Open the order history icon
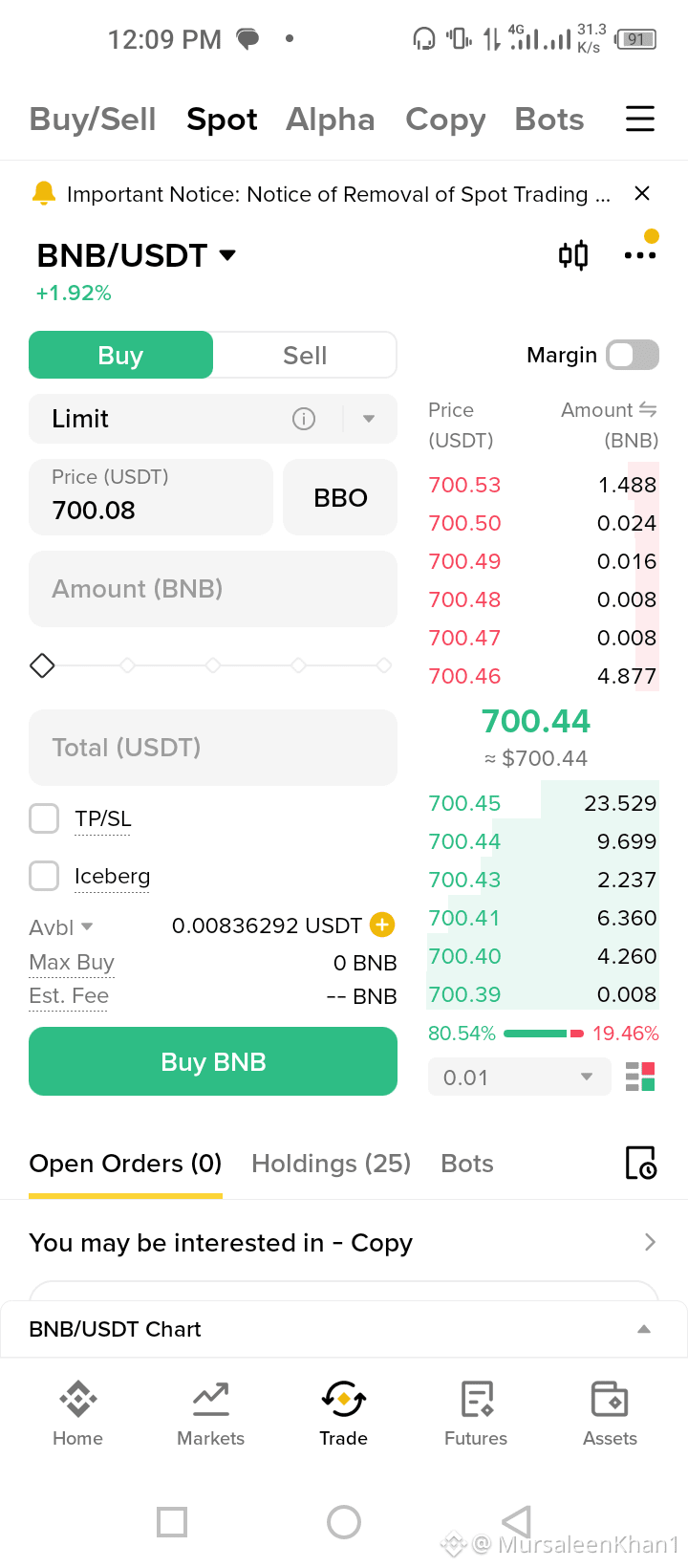 (640, 1163)
